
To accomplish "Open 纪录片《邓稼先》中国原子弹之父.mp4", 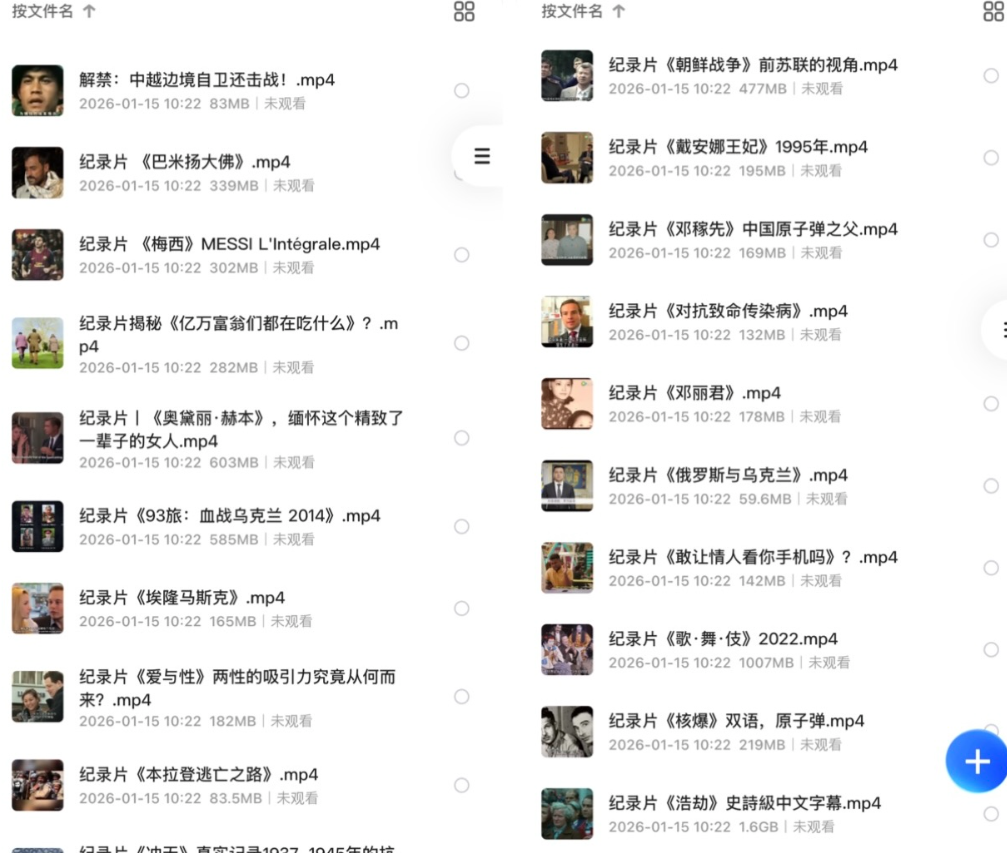I will [x=752, y=229].
